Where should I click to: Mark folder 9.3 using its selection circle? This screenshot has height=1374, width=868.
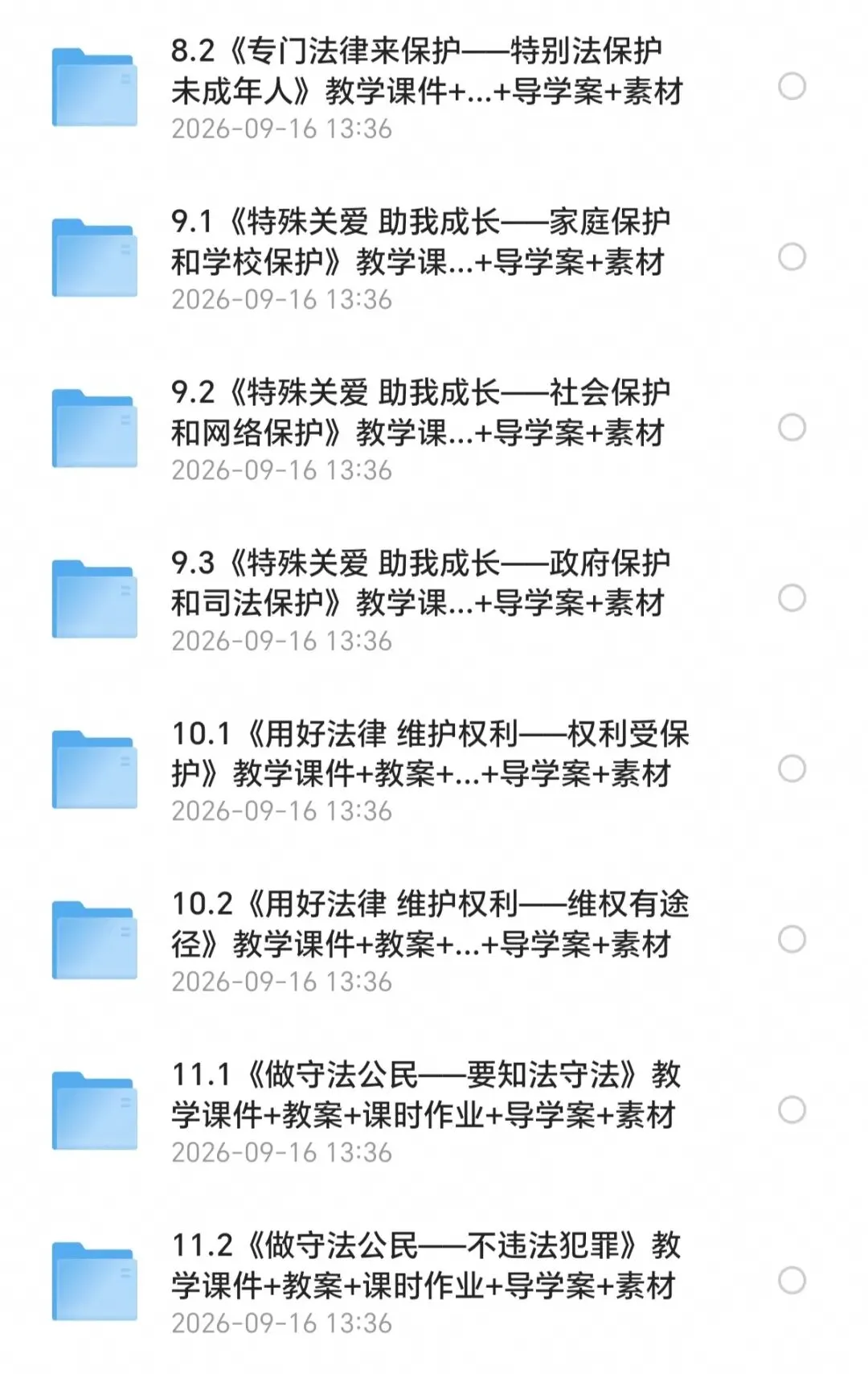[792, 597]
